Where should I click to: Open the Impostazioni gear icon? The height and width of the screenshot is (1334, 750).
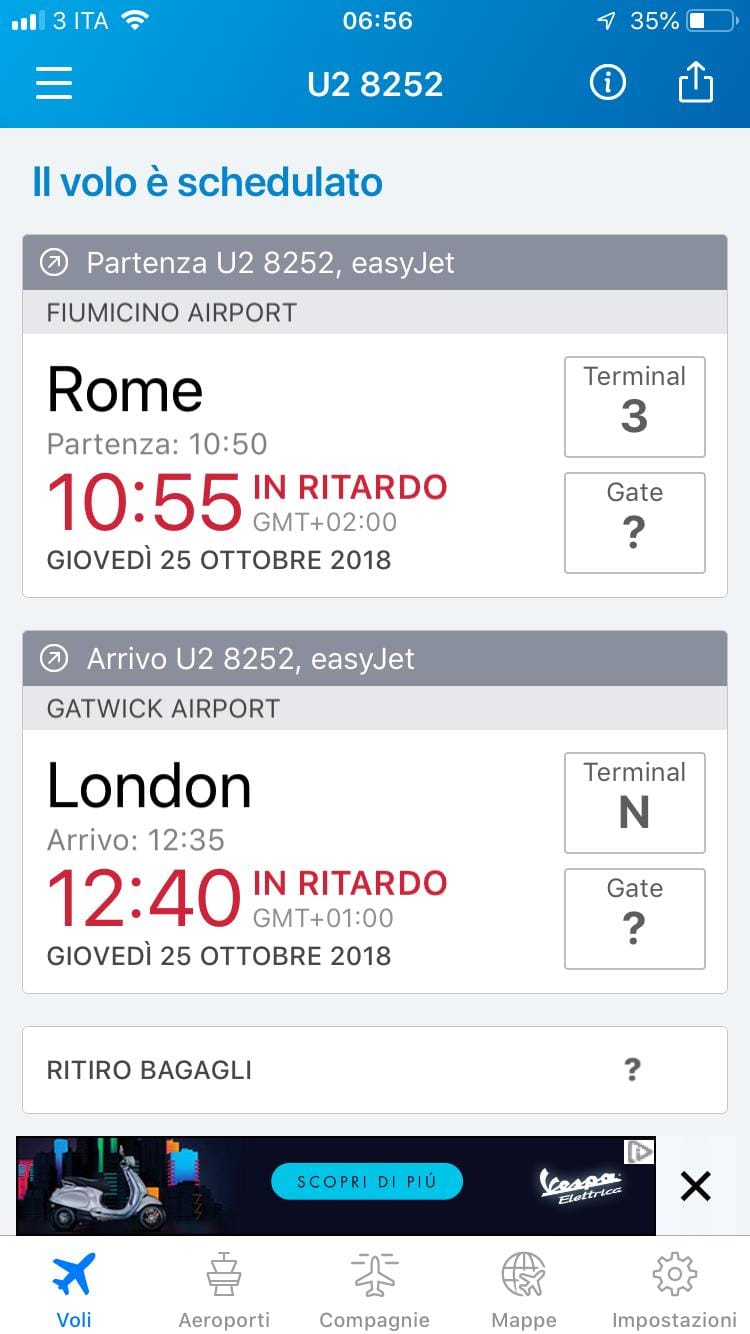click(673, 1273)
